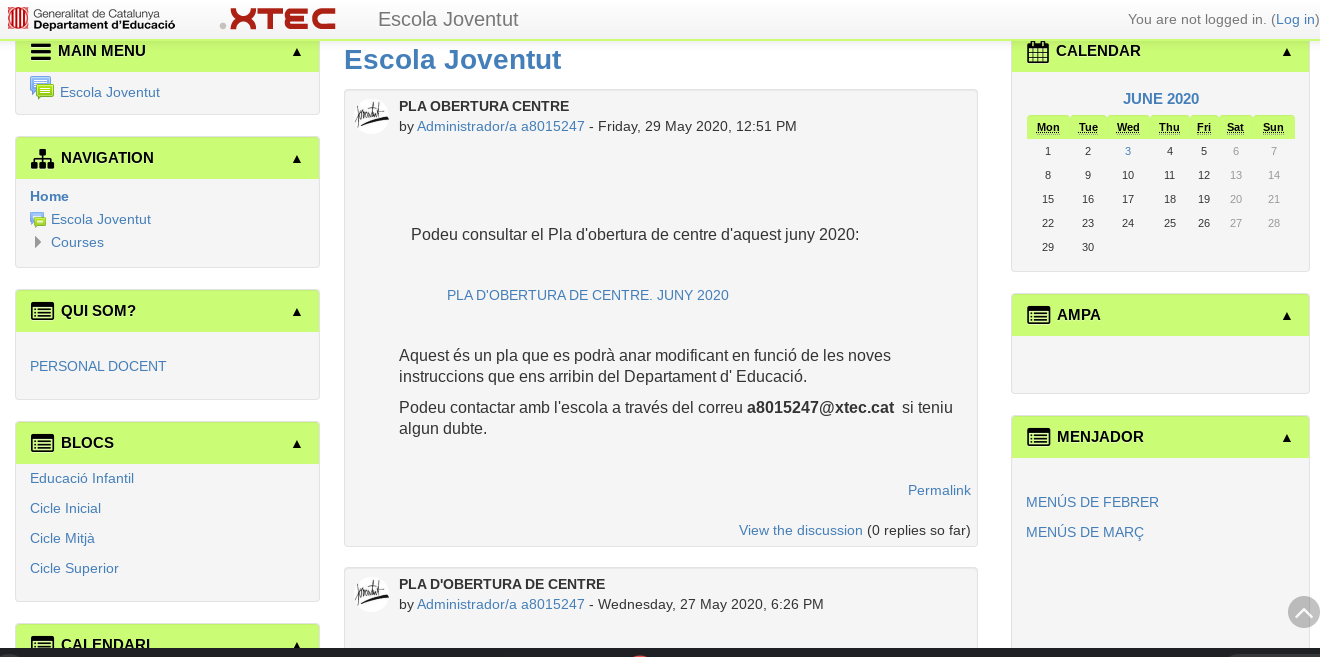
Task: Open Escola Joventut under Main Menu
Action: point(109,92)
